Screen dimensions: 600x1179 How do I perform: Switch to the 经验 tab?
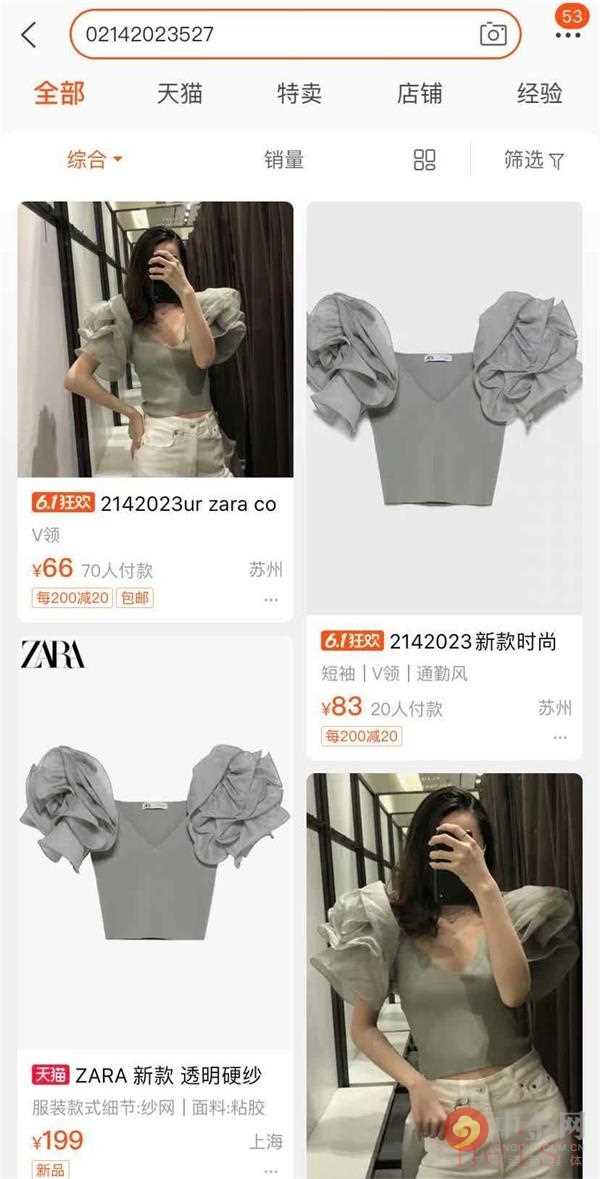coord(540,94)
